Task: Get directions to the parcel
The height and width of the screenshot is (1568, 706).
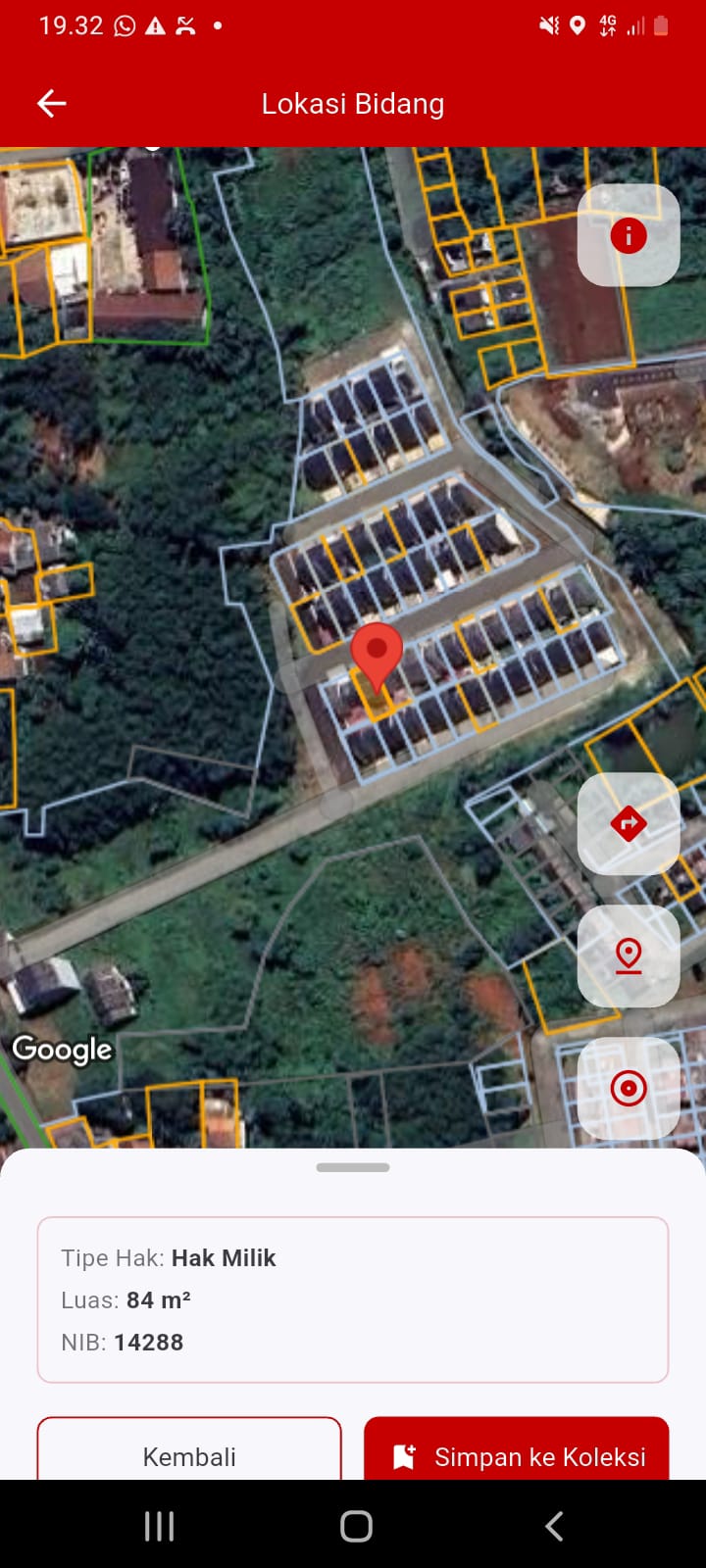Action: [x=629, y=823]
